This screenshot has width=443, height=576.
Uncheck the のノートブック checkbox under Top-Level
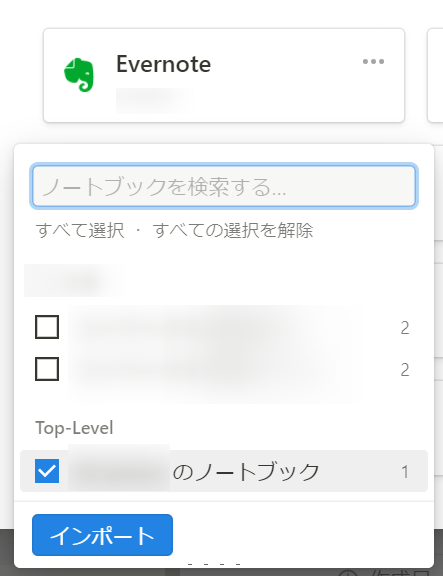[x=47, y=471]
